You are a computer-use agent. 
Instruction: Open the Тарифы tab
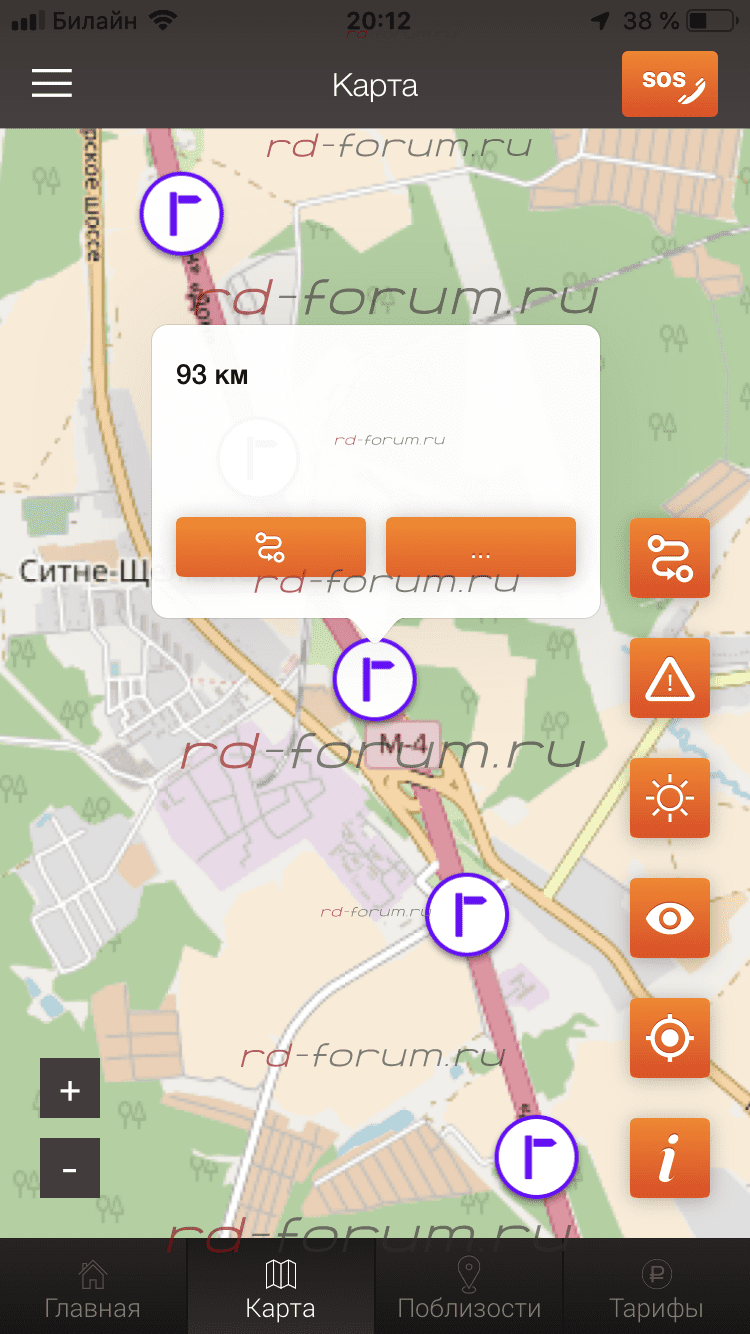[656, 1288]
